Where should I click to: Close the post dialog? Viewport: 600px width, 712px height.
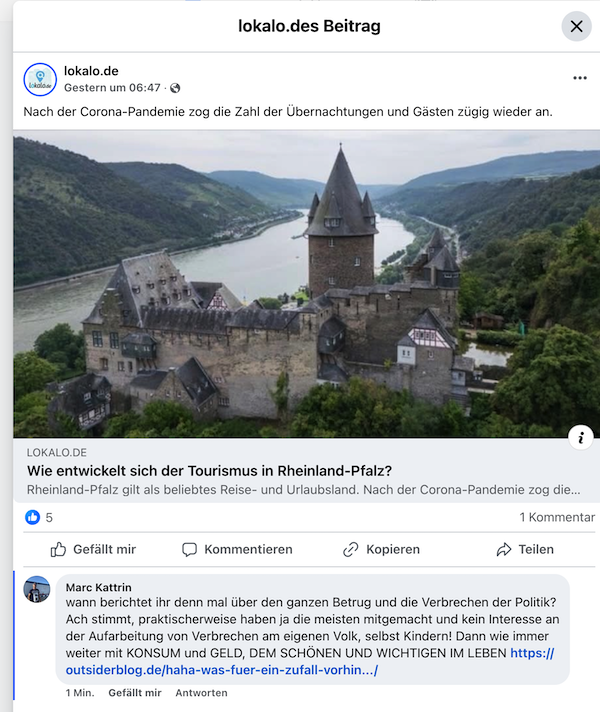click(576, 26)
